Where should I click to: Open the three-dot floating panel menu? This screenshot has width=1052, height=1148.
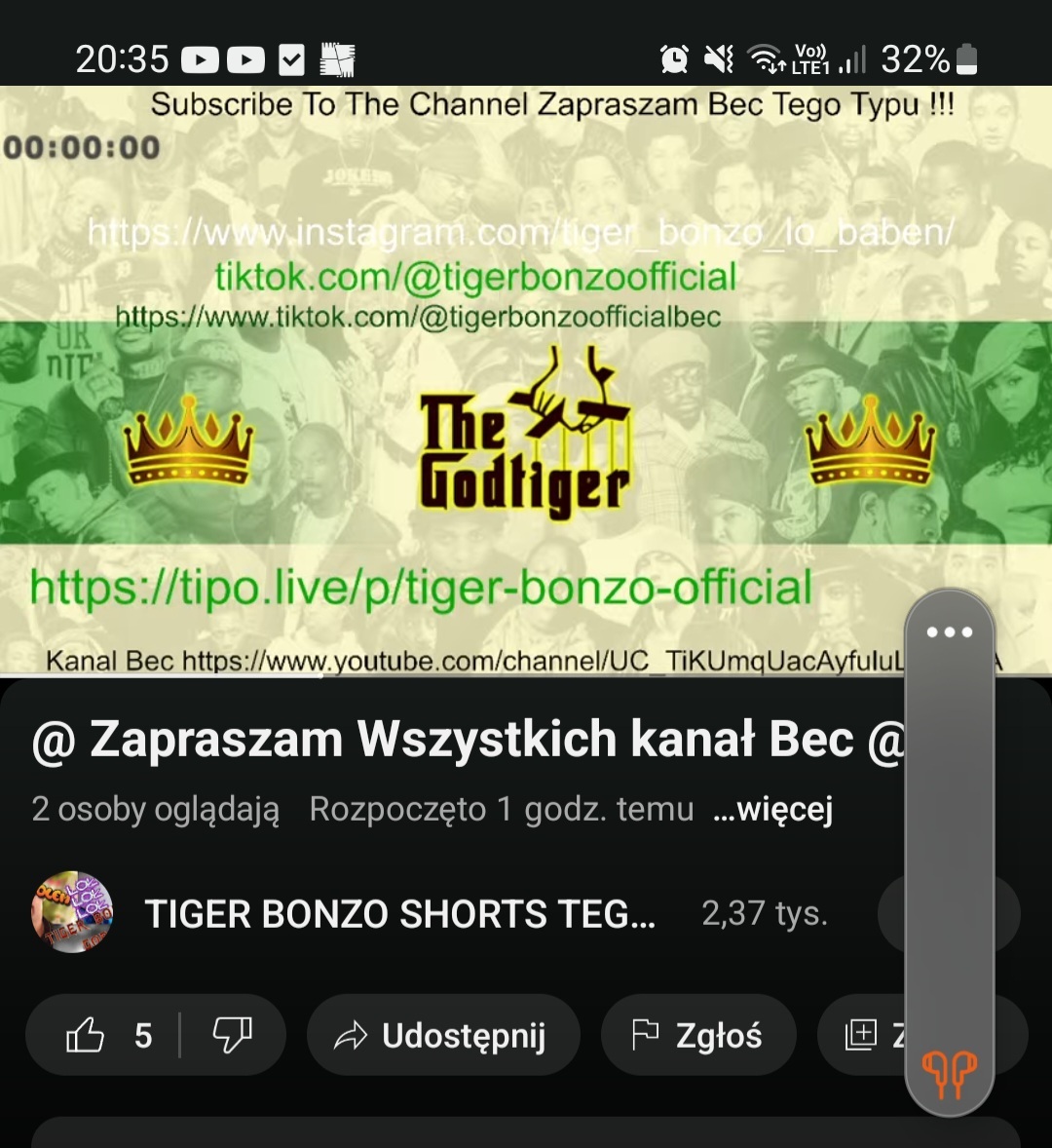point(949,631)
